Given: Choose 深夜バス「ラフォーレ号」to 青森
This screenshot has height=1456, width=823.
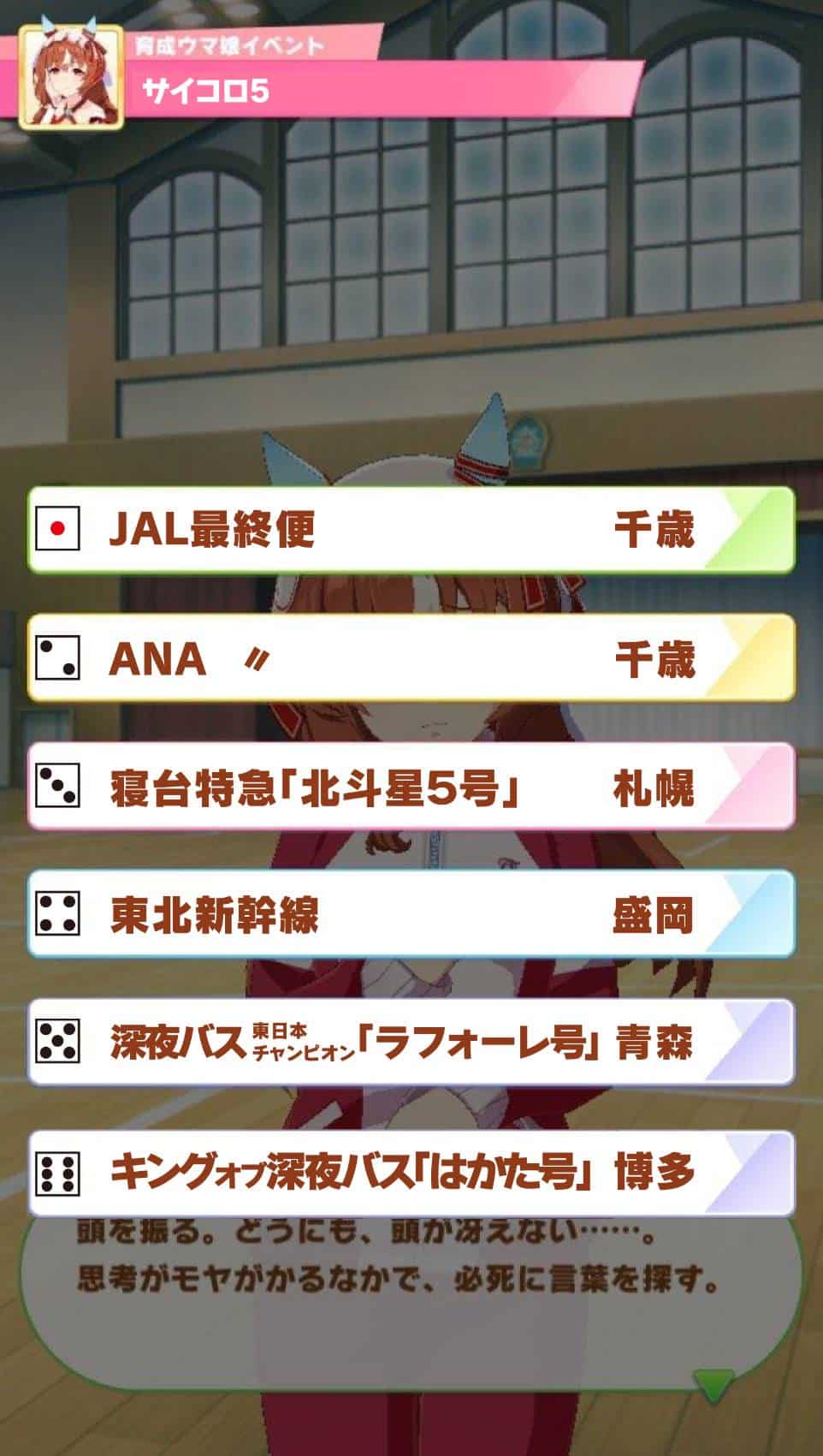Looking at the screenshot, I should tap(411, 1043).
